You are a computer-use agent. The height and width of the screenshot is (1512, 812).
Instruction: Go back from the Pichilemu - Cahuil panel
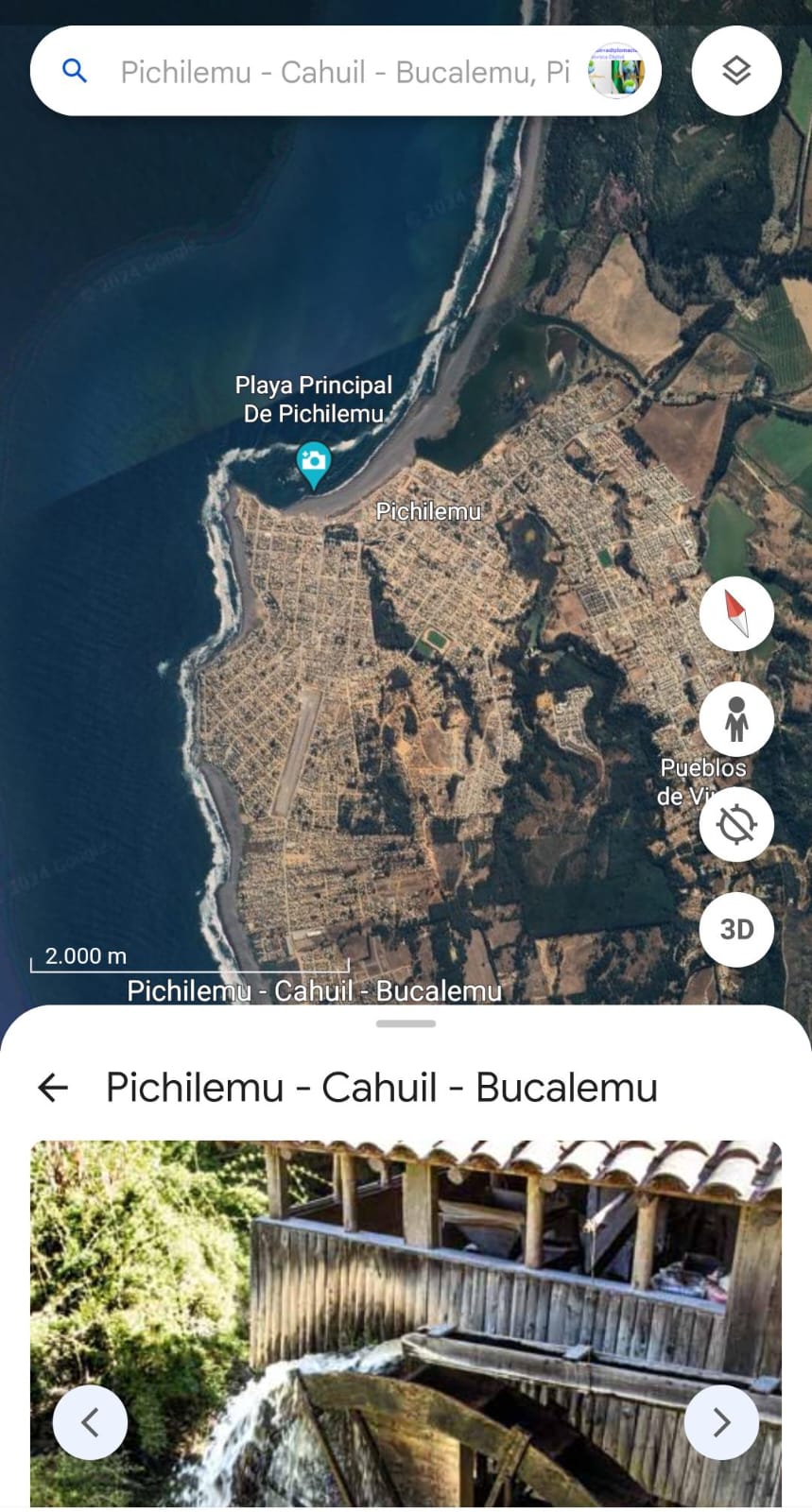tap(53, 1088)
